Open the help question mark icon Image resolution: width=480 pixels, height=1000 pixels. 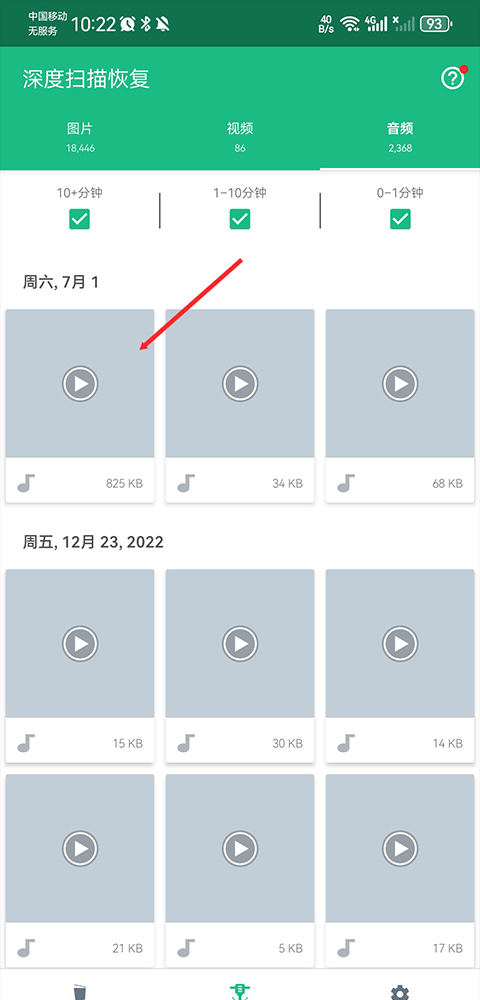(x=453, y=78)
